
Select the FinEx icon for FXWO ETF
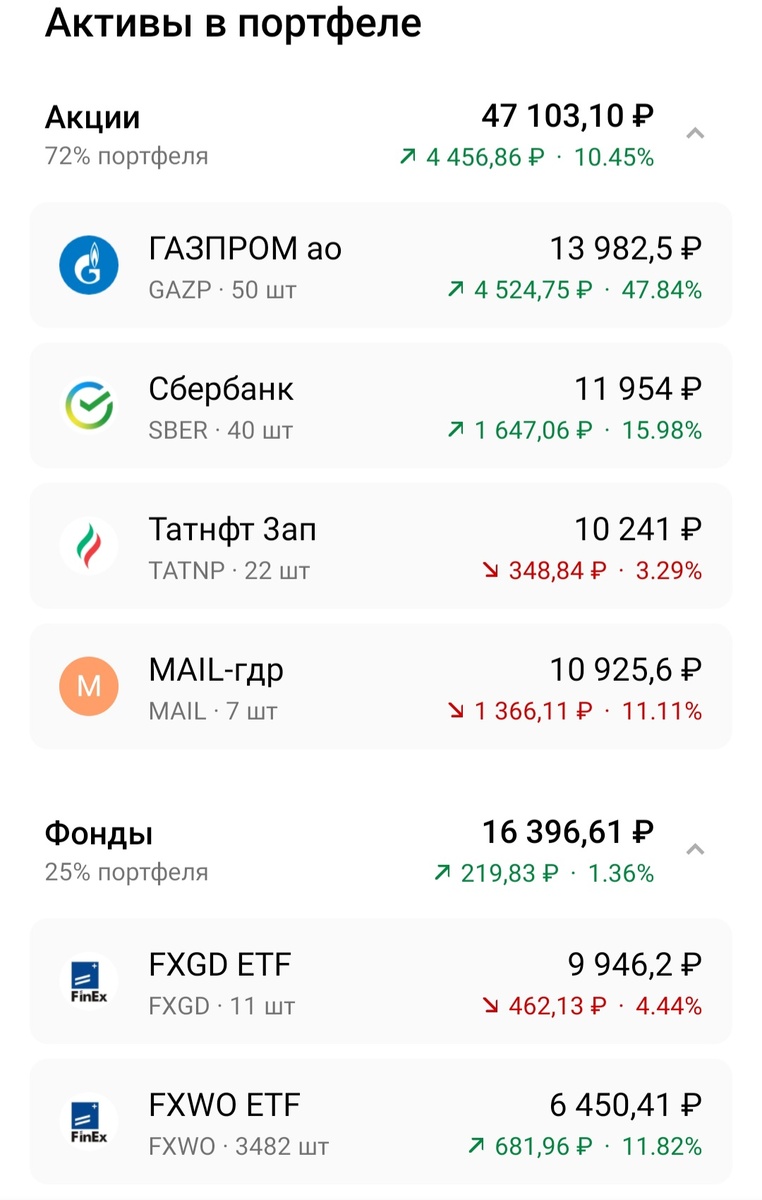coord(89,1122)
